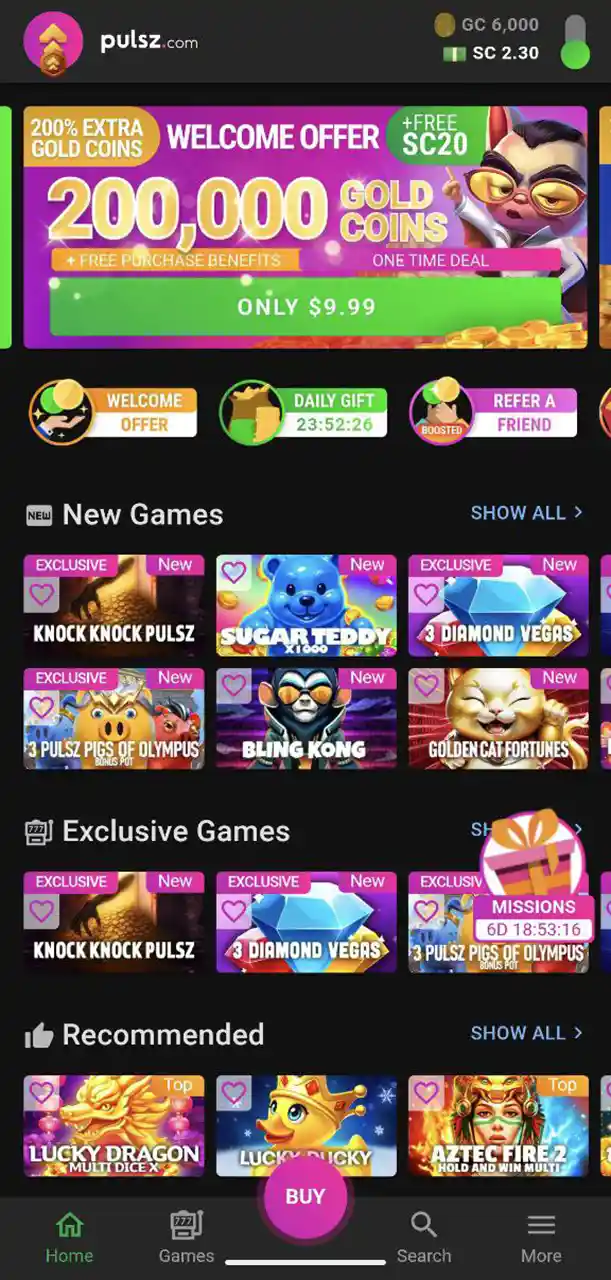Tap the ONLY $9.99 welcome offer button
Viewport: 611px width, 1280px height.
pos(306,307)
